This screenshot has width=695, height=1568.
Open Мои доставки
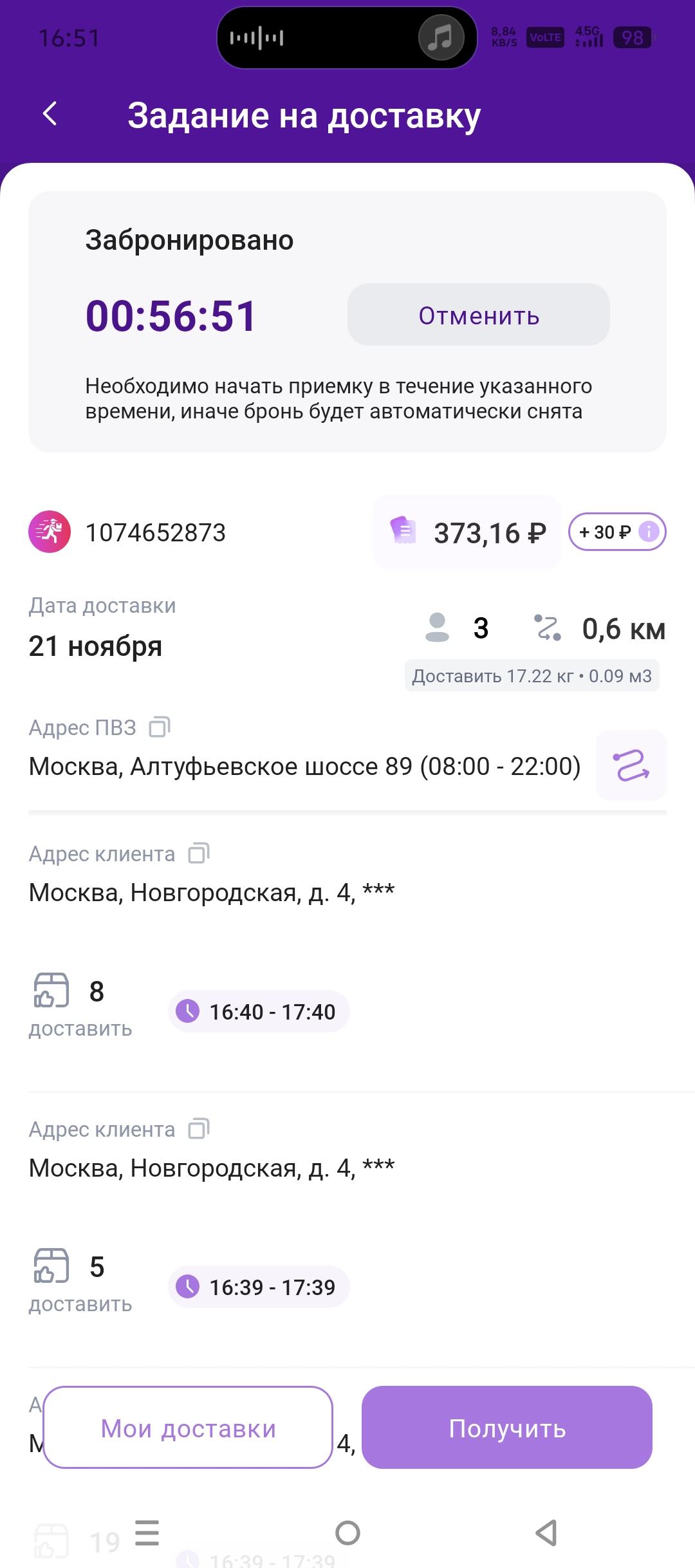click(x=188, y=1427)
